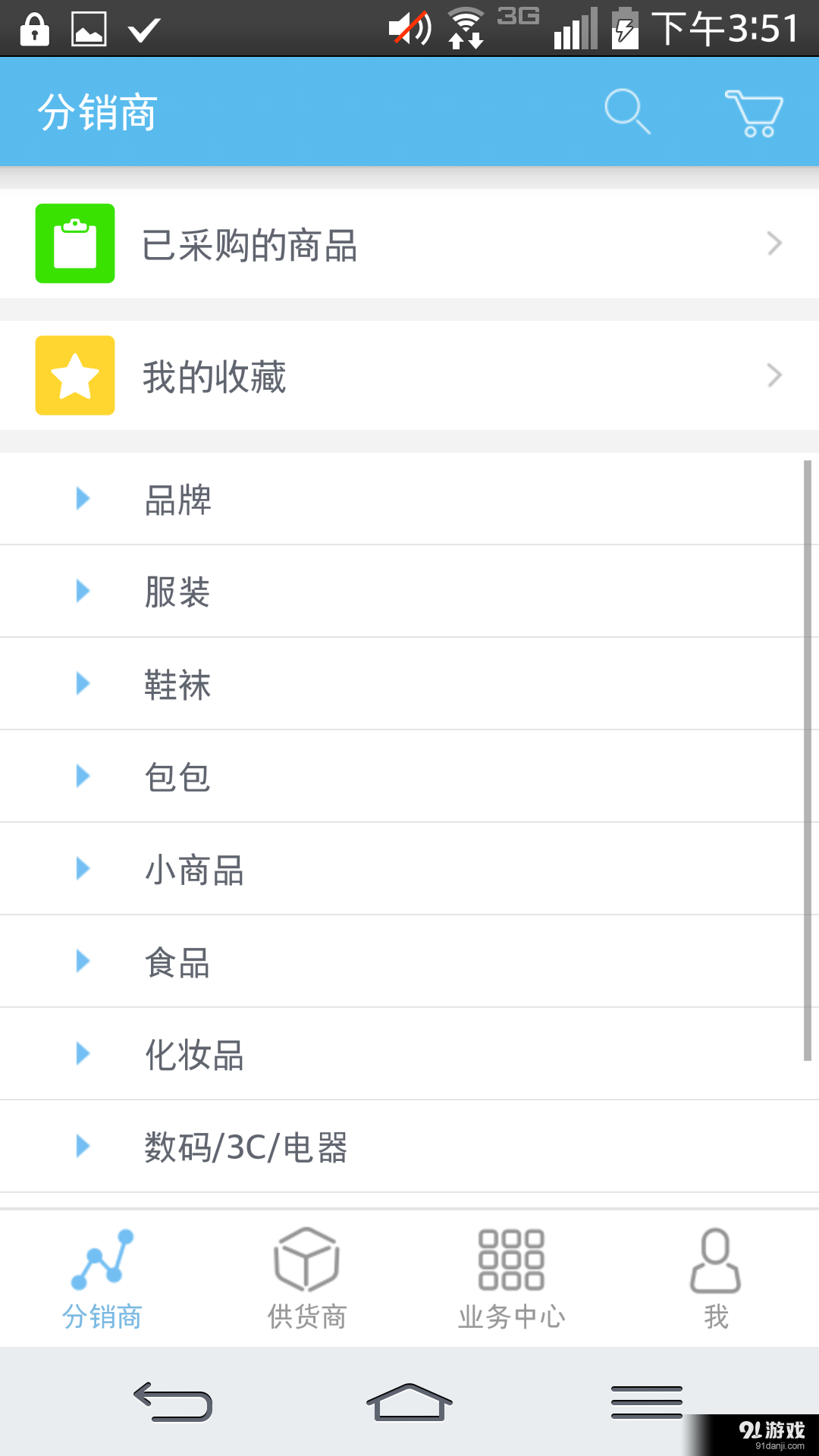The height and width of the screenshot is (1456, 819).
Task: Open 我的收藏 favorites list
Action: click(x=409, y=375)
